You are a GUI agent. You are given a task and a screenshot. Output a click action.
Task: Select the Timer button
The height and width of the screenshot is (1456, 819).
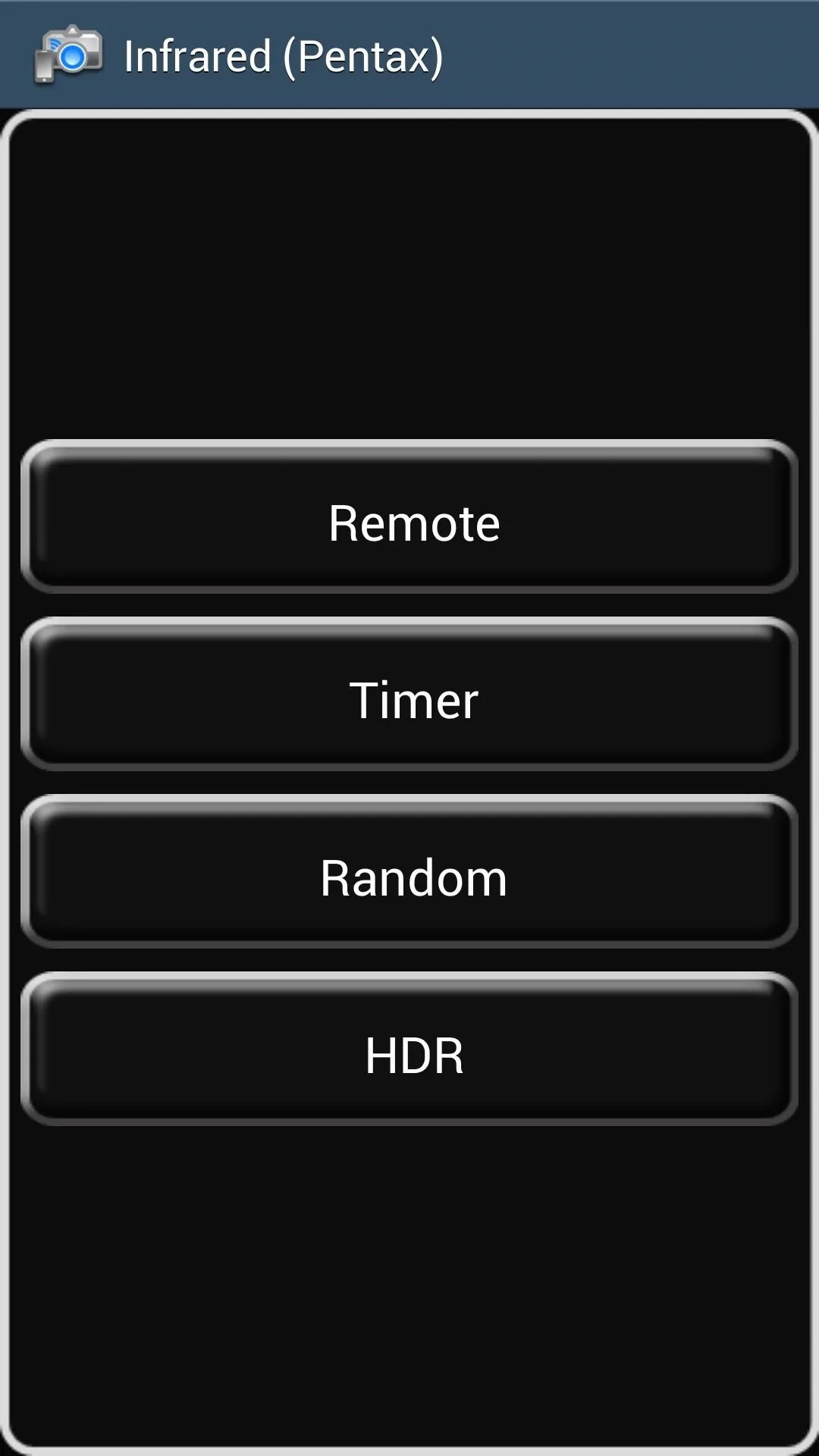409,694
